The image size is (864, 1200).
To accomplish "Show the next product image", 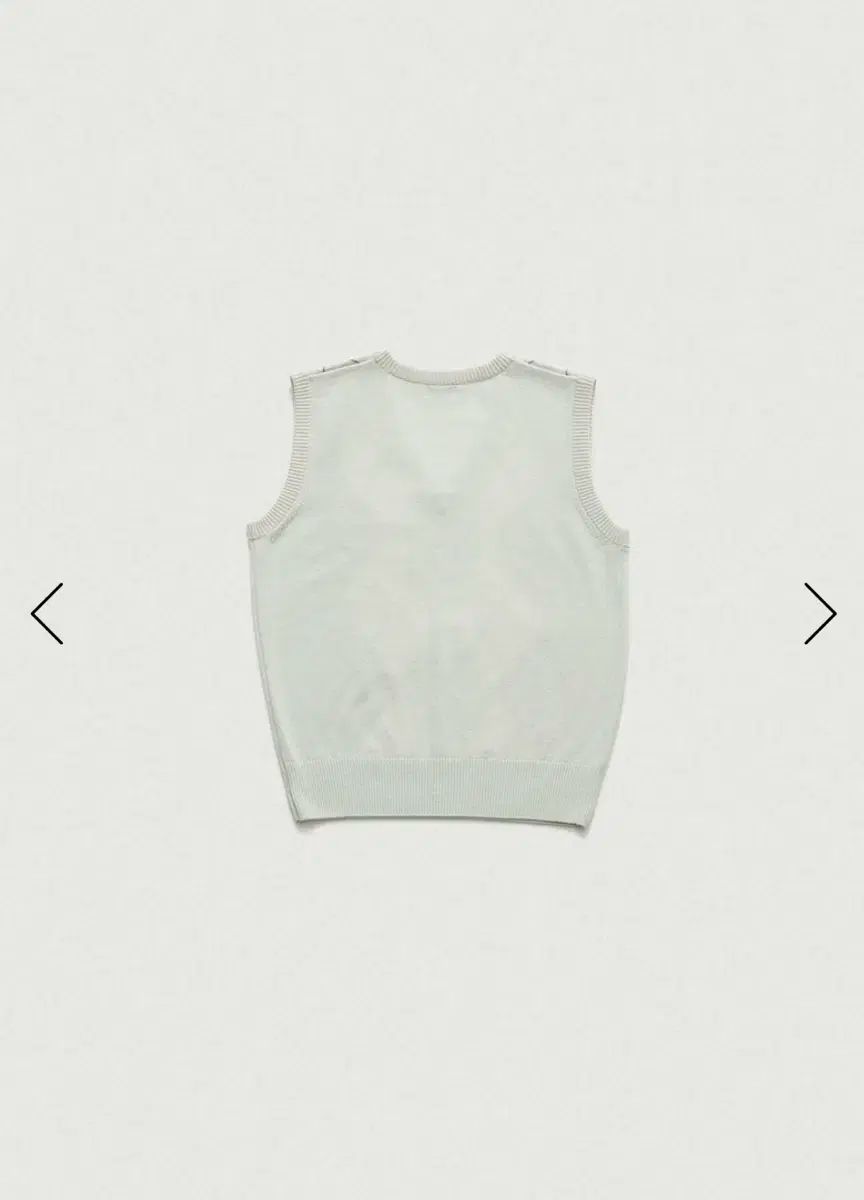I will (x=819, y=613).
